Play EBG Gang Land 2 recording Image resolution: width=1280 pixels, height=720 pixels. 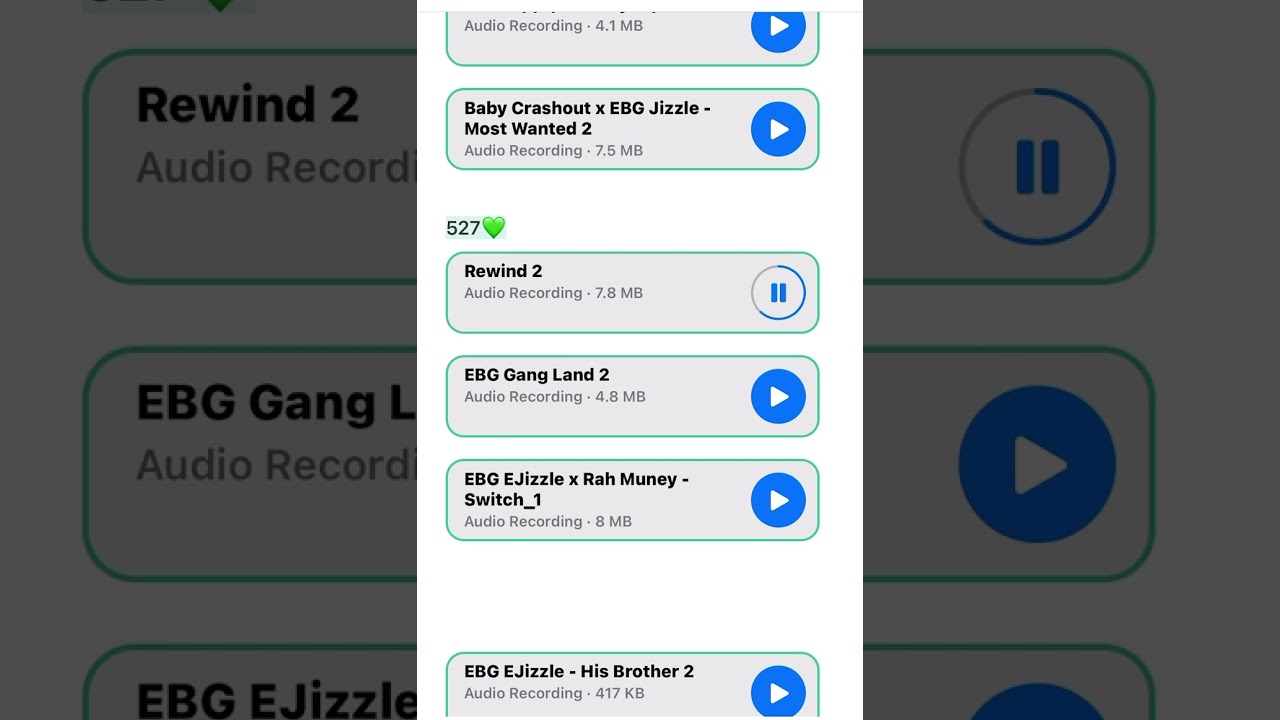point(778,397)
